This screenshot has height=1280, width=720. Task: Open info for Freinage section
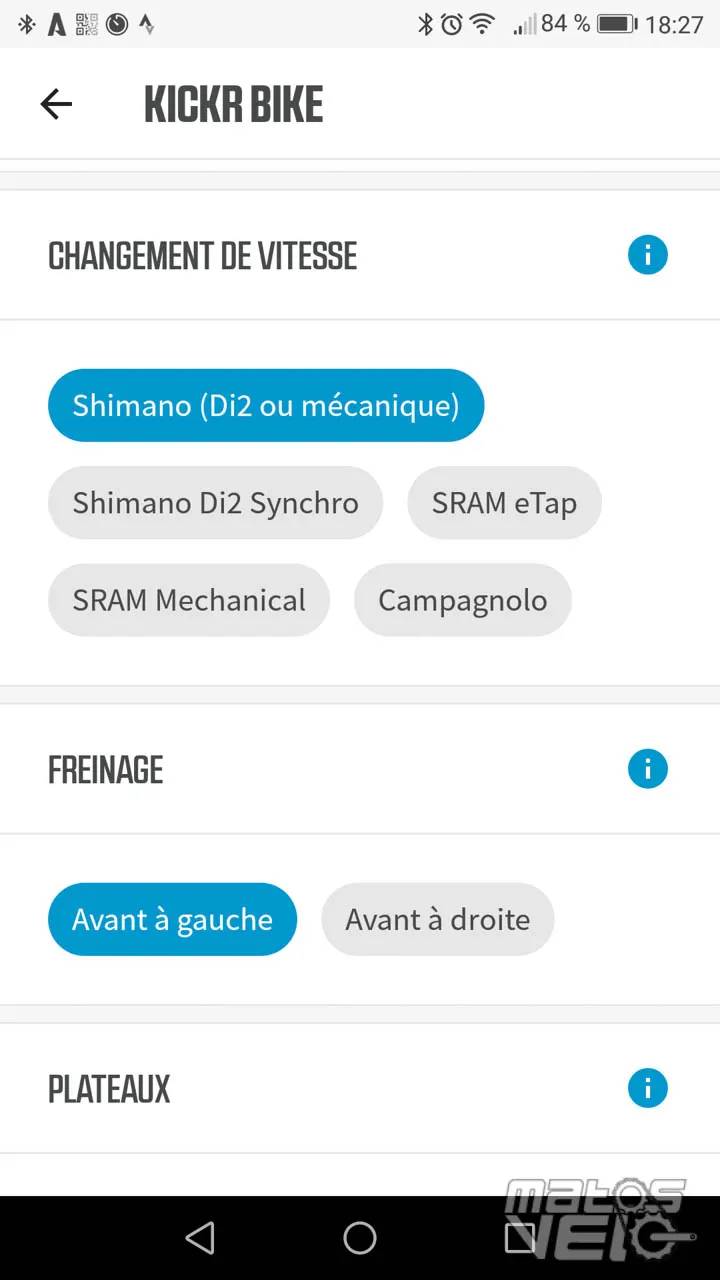point(647,769)
